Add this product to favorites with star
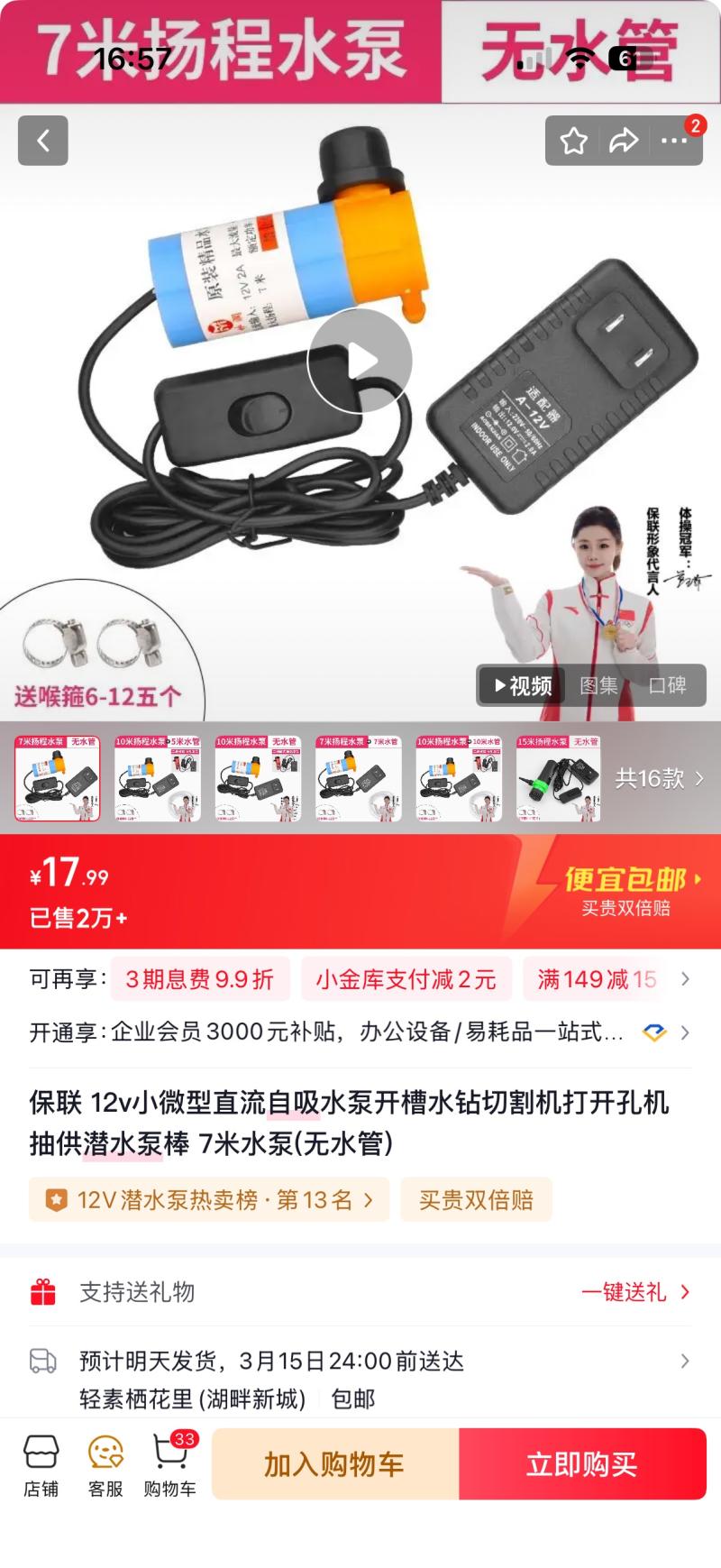This screenshot has width=721, height=1568. pyautogui.click(x=574, y=141)
